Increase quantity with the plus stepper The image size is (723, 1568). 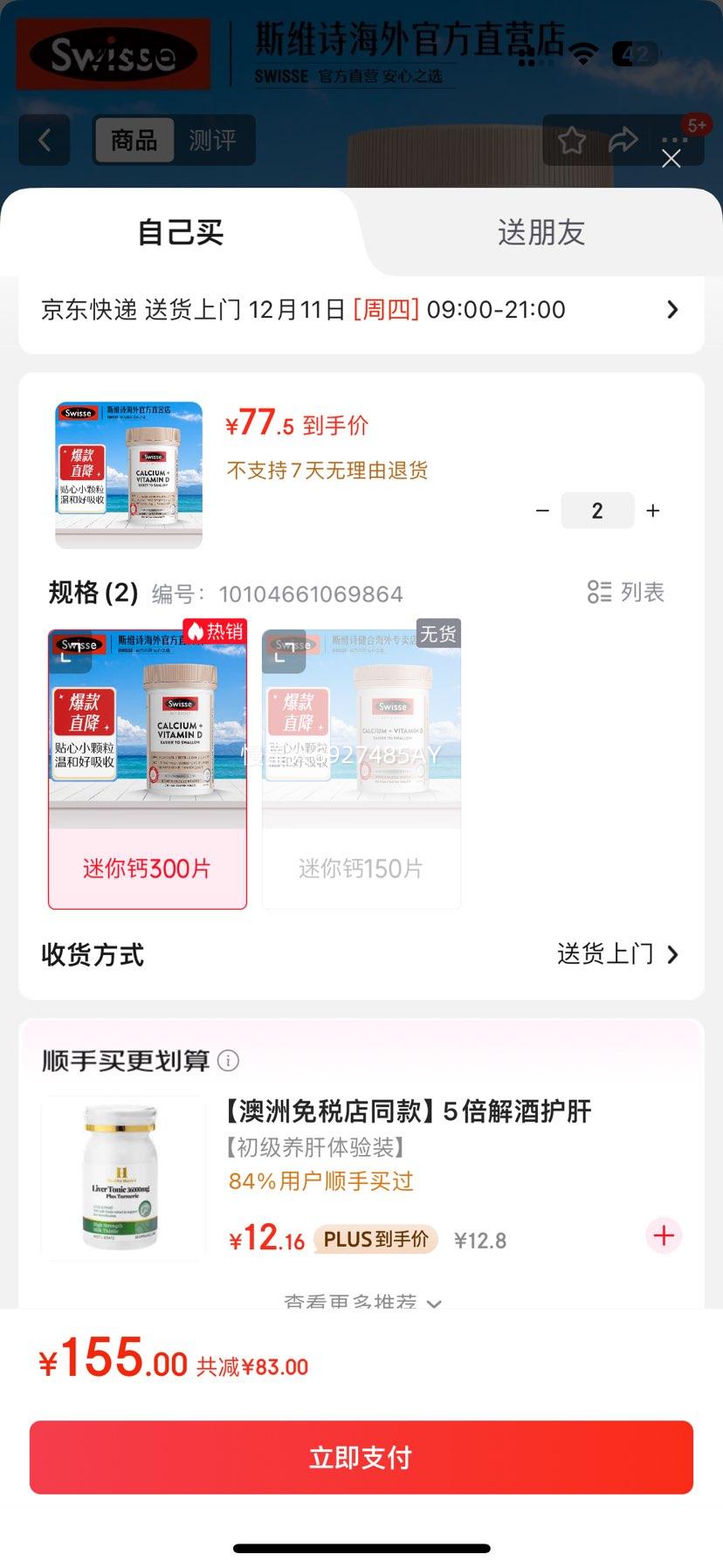[652, 510]
